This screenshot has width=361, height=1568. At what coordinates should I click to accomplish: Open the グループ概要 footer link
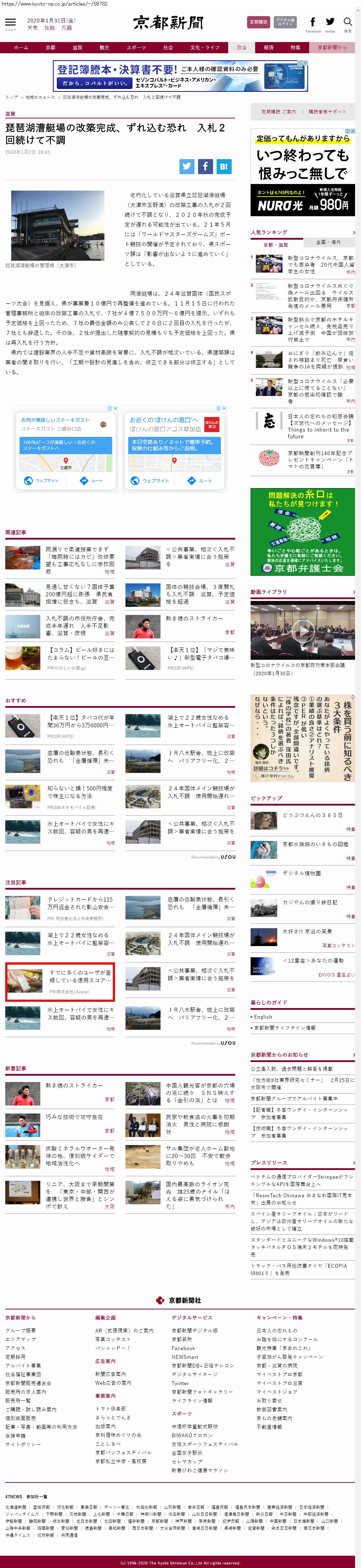point(21,1330)
